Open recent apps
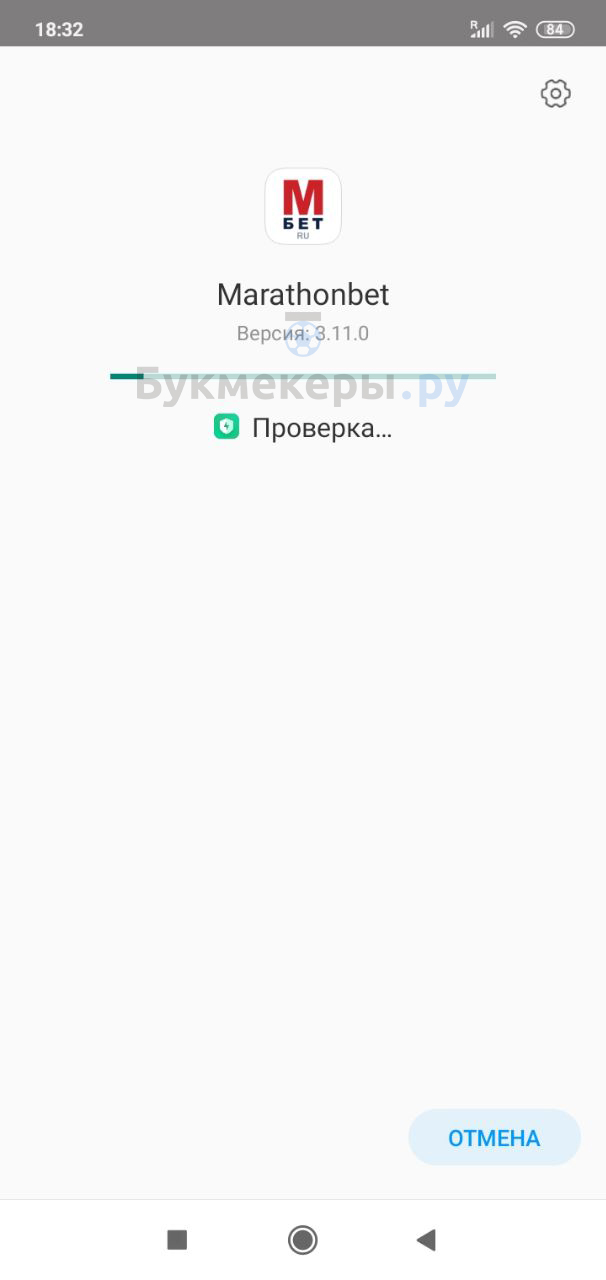The width and height of the screenshot is (606, 1280). (177, 1240)
